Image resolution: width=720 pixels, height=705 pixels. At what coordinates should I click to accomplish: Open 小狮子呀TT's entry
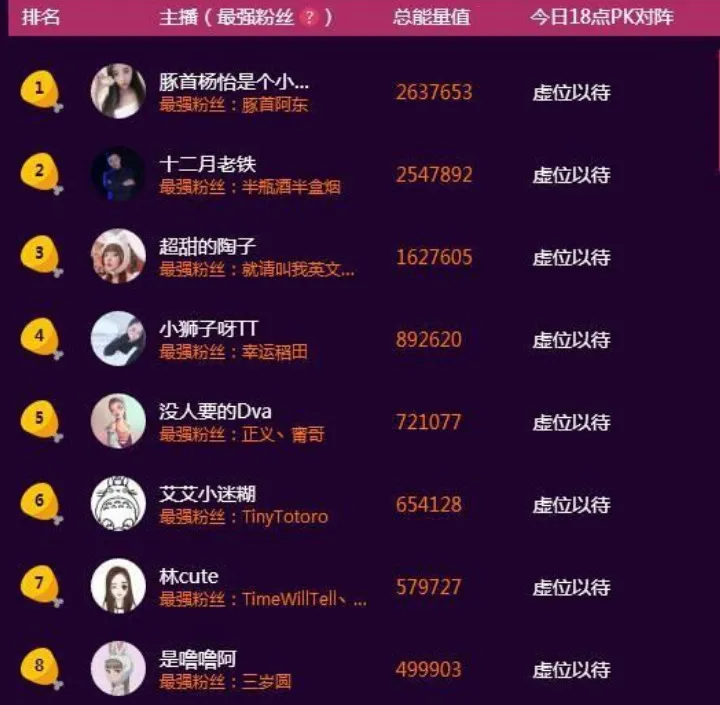pyautogui.click(x=209, y=329)
